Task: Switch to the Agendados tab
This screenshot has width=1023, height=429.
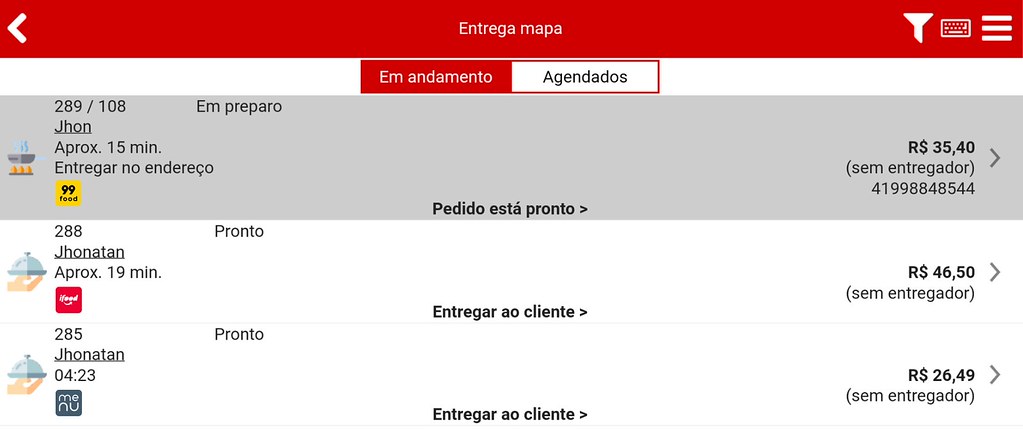Action: coord(585,77)
